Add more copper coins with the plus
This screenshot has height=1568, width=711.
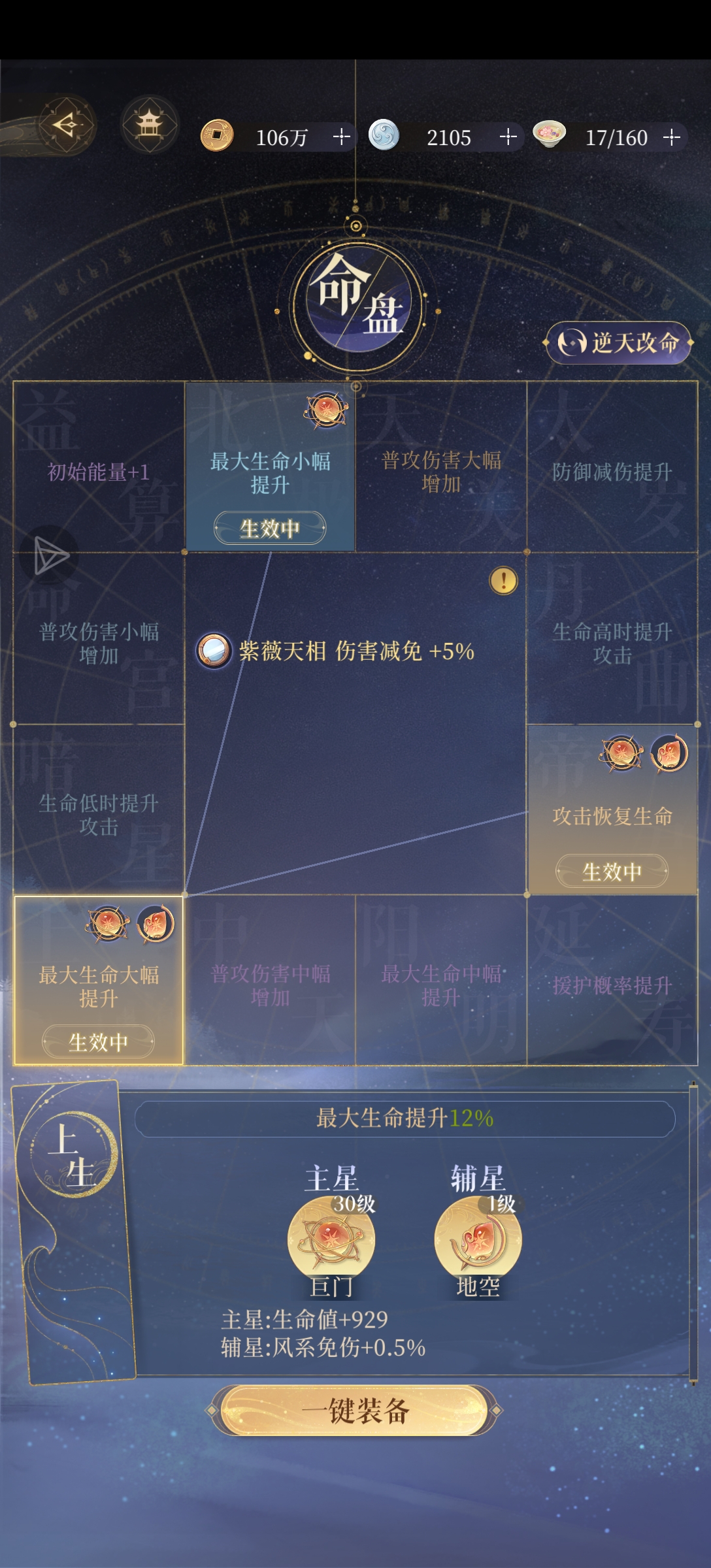[341, 137]
